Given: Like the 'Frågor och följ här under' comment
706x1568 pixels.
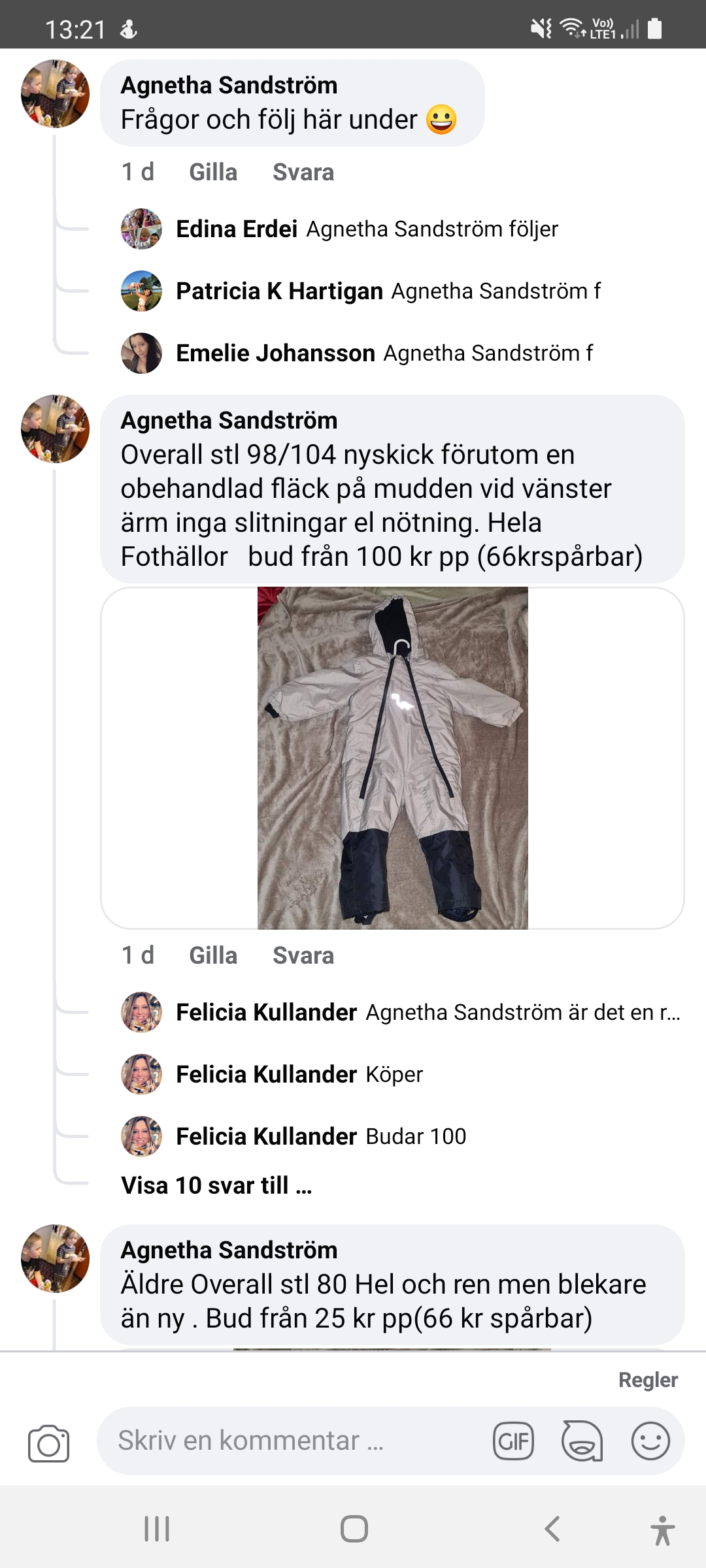Looking at the screenshot, I should click(213, 172).
